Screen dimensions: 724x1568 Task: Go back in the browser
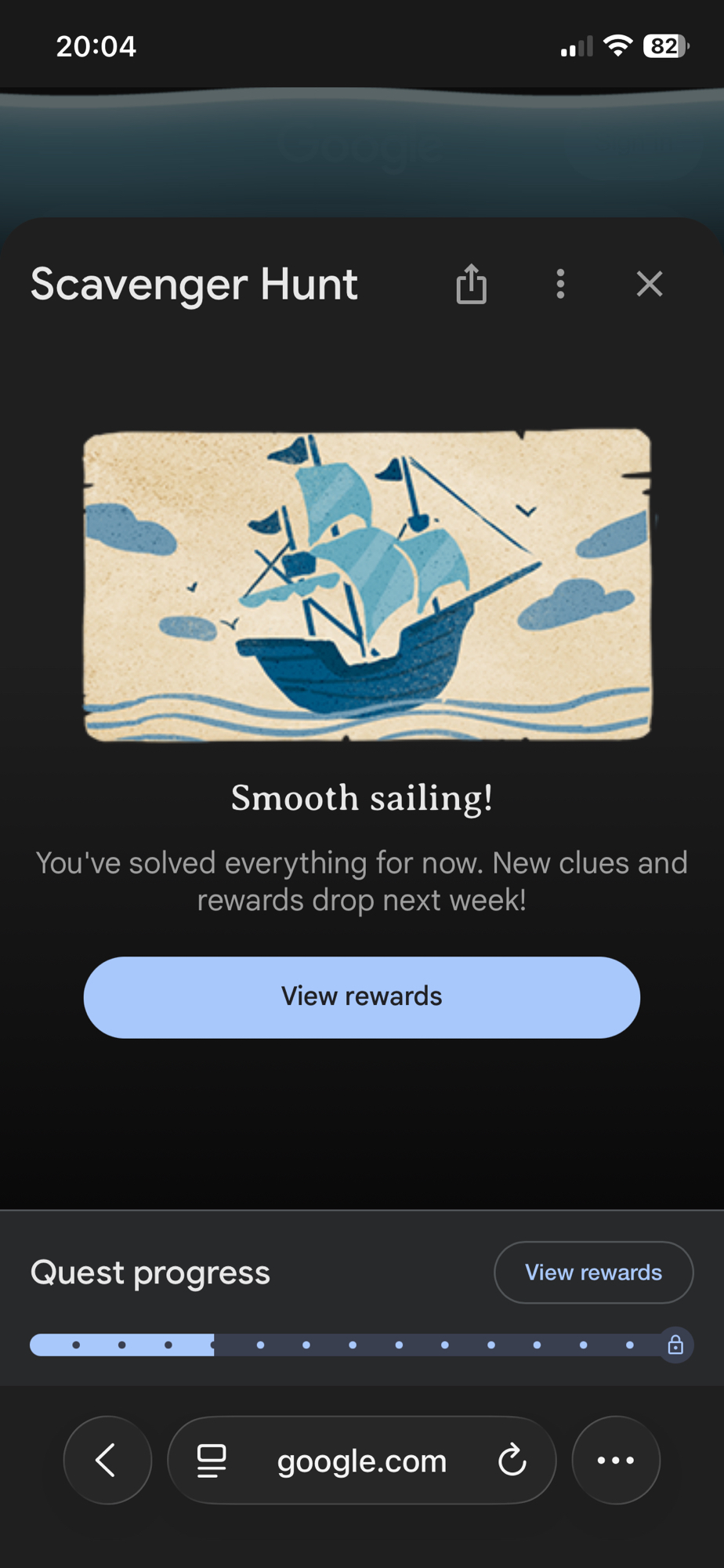(107, 1460)
